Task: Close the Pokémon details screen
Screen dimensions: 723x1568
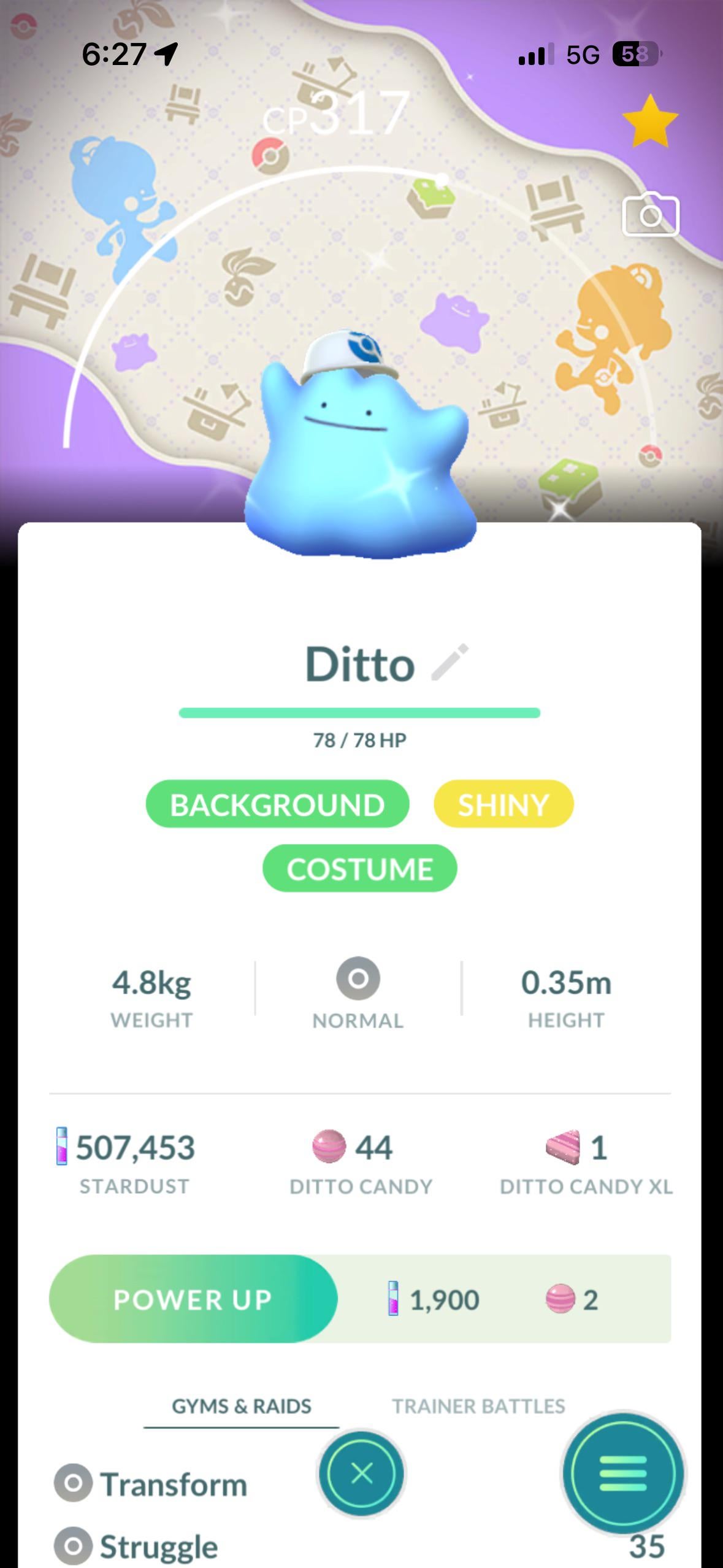Action: 361,1473
